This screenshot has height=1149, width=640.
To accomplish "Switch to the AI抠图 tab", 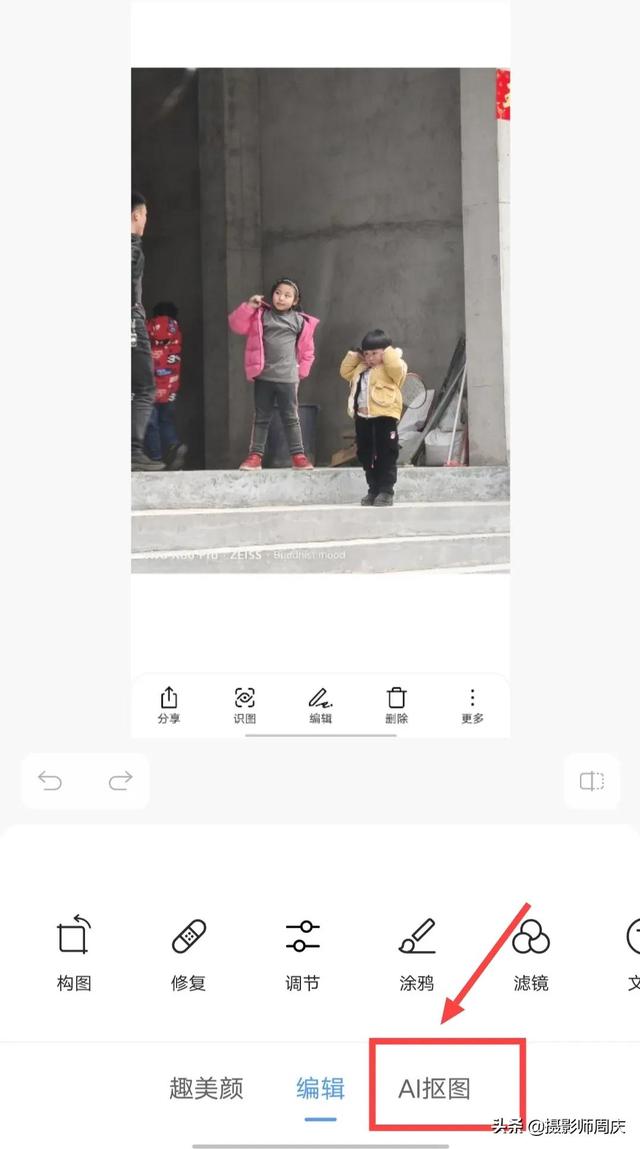I will coord(434,1088).
